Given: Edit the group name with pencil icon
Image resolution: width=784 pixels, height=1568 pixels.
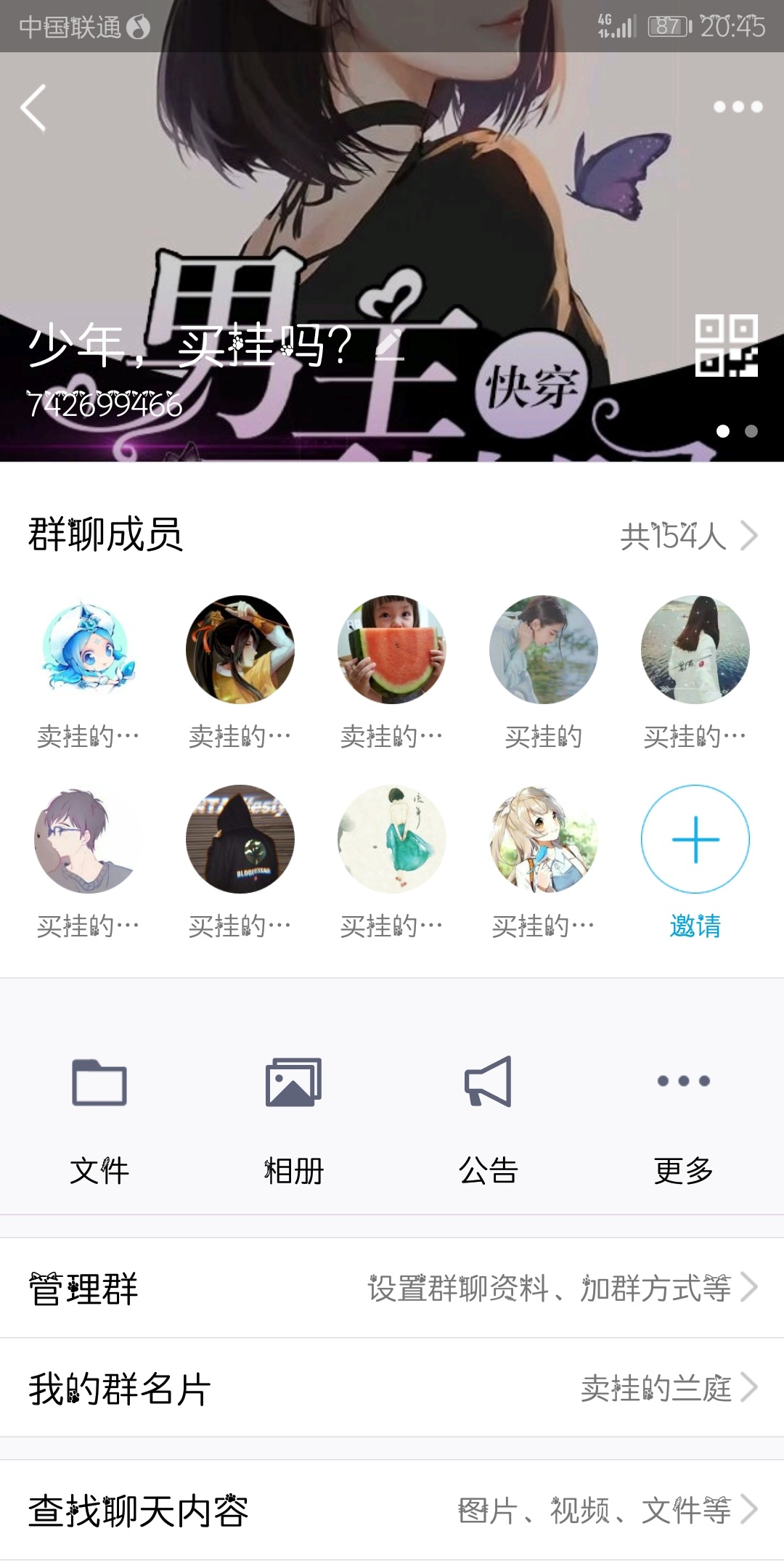Looking at the screenshot, I should click(390, 346).
